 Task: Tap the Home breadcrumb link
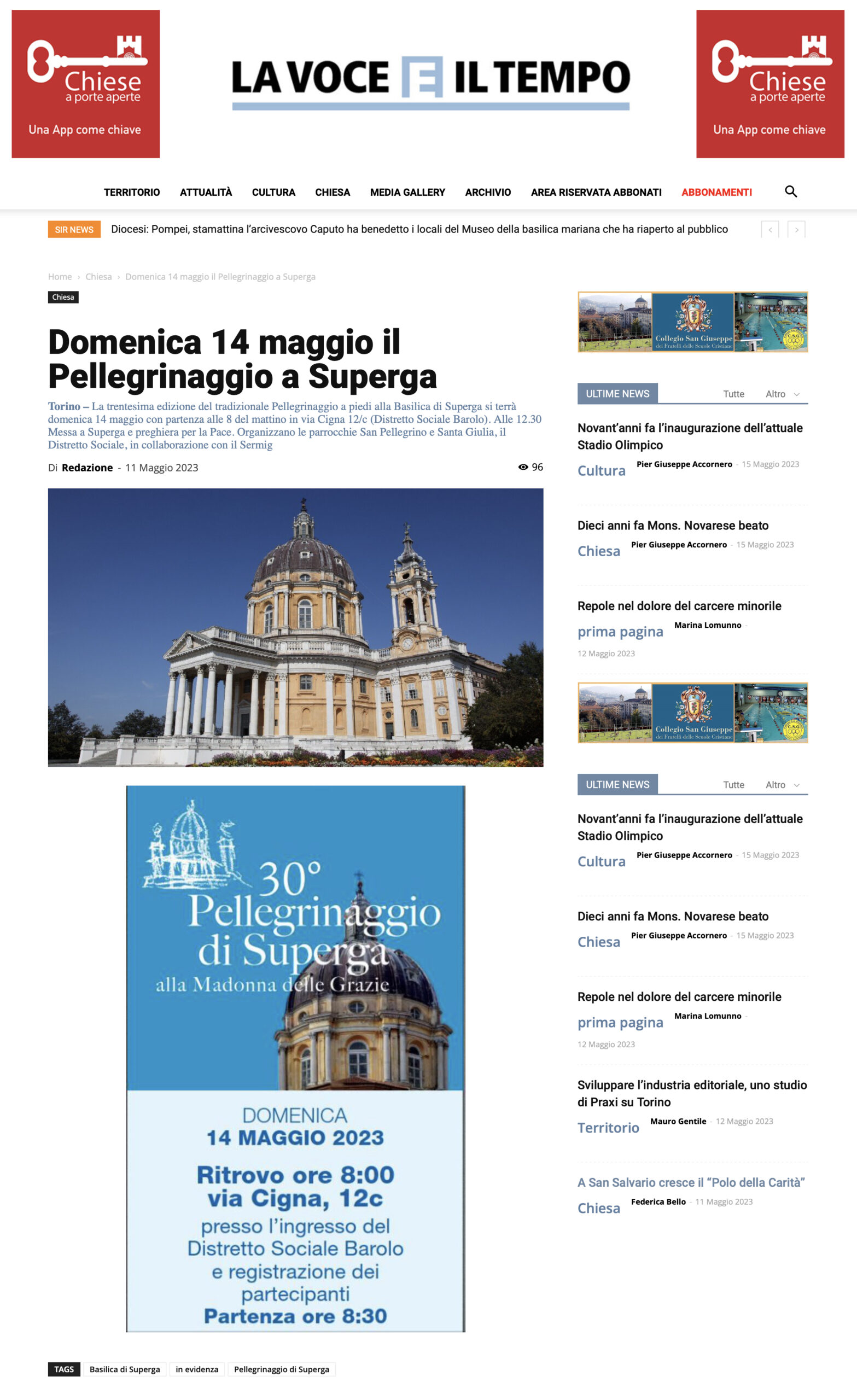[x=60, y=277]
